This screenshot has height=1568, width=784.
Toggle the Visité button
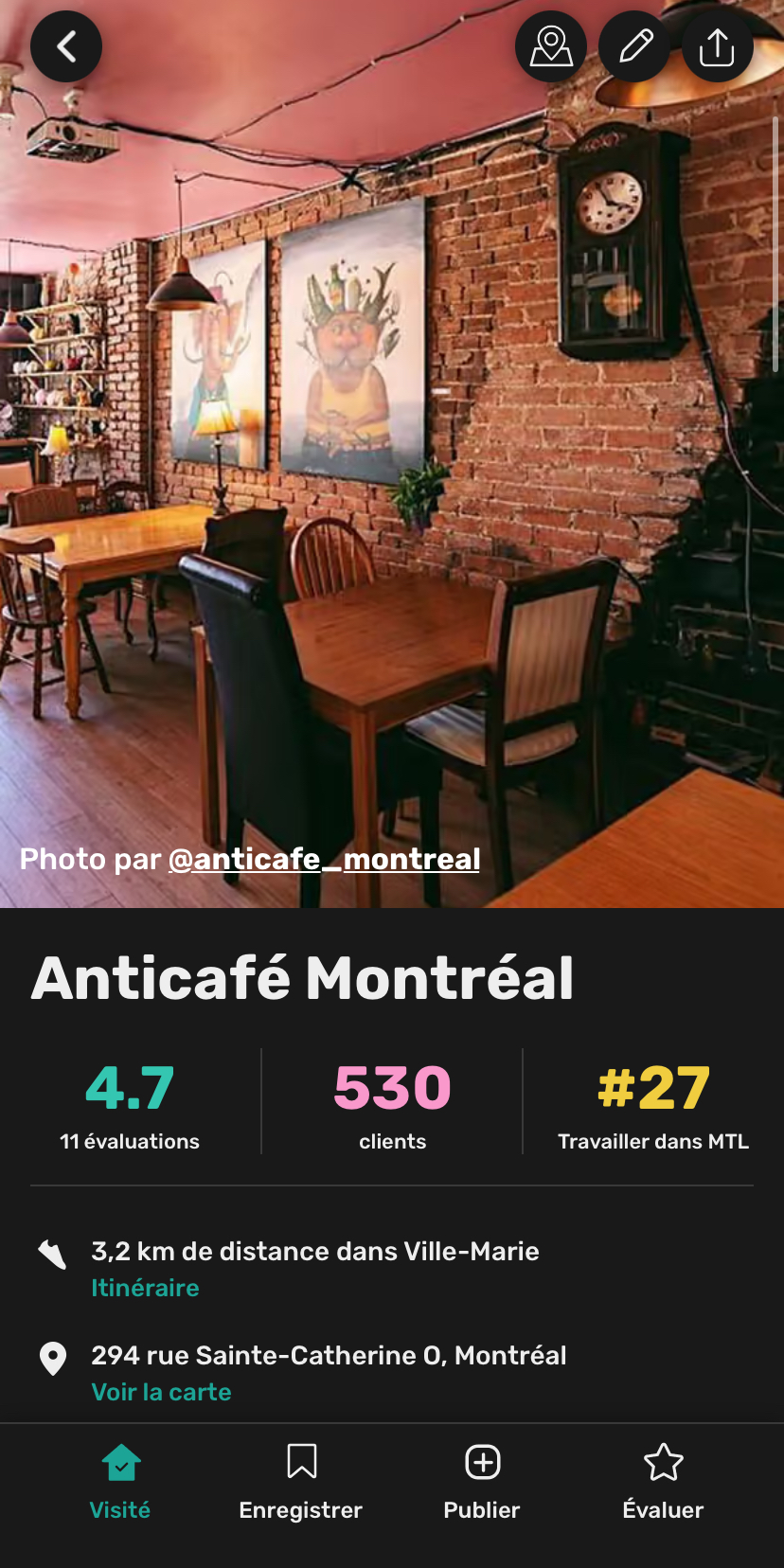[120, 1482]
